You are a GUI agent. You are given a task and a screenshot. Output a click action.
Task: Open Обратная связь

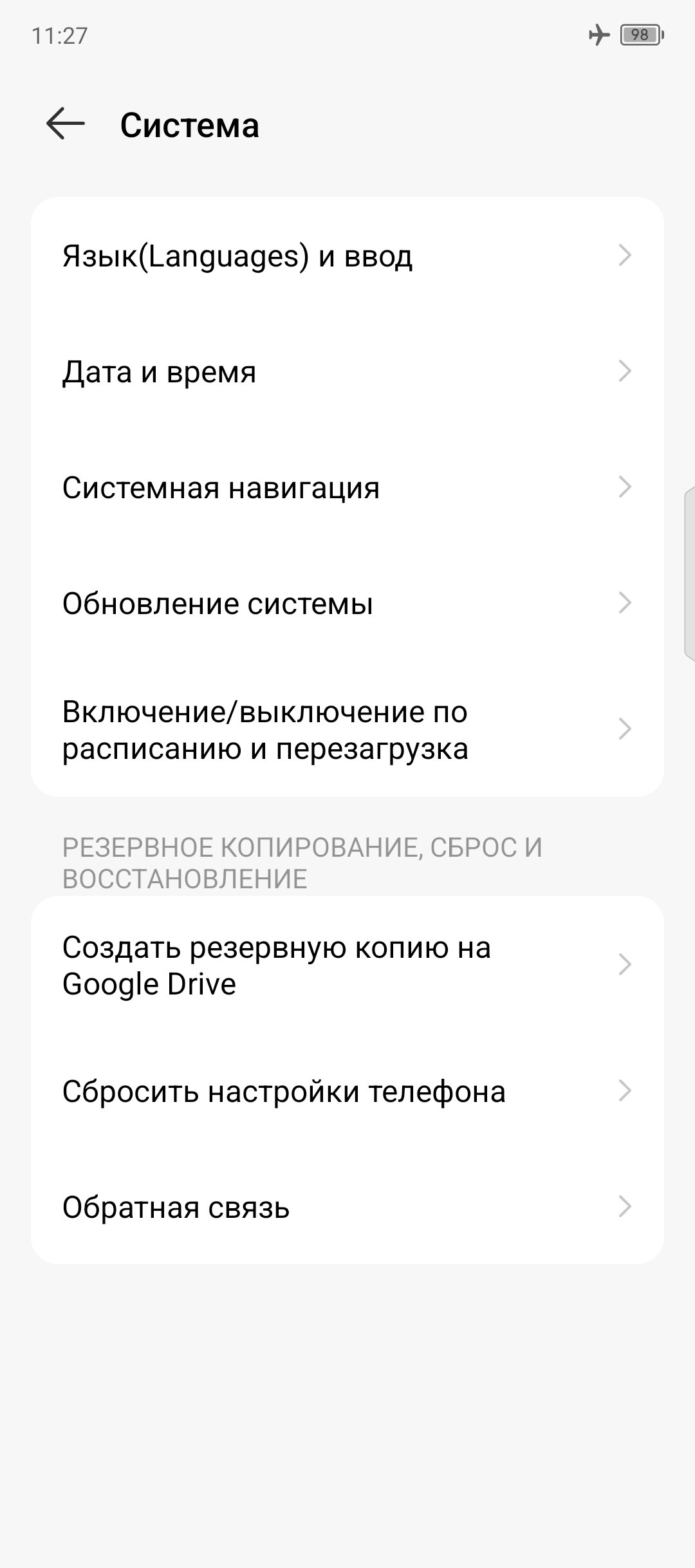347,1207
